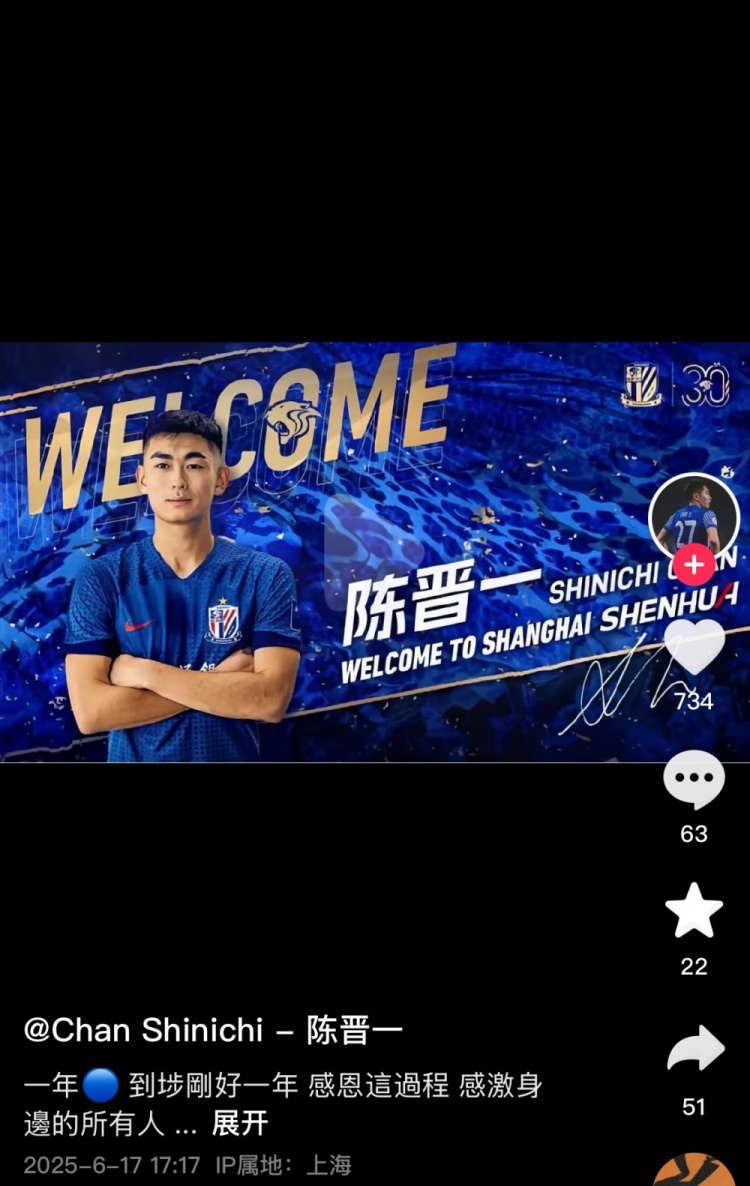Screen dimensions: 750x1186
Task: Like this video with the heart
Action: [x=694, y=647]
